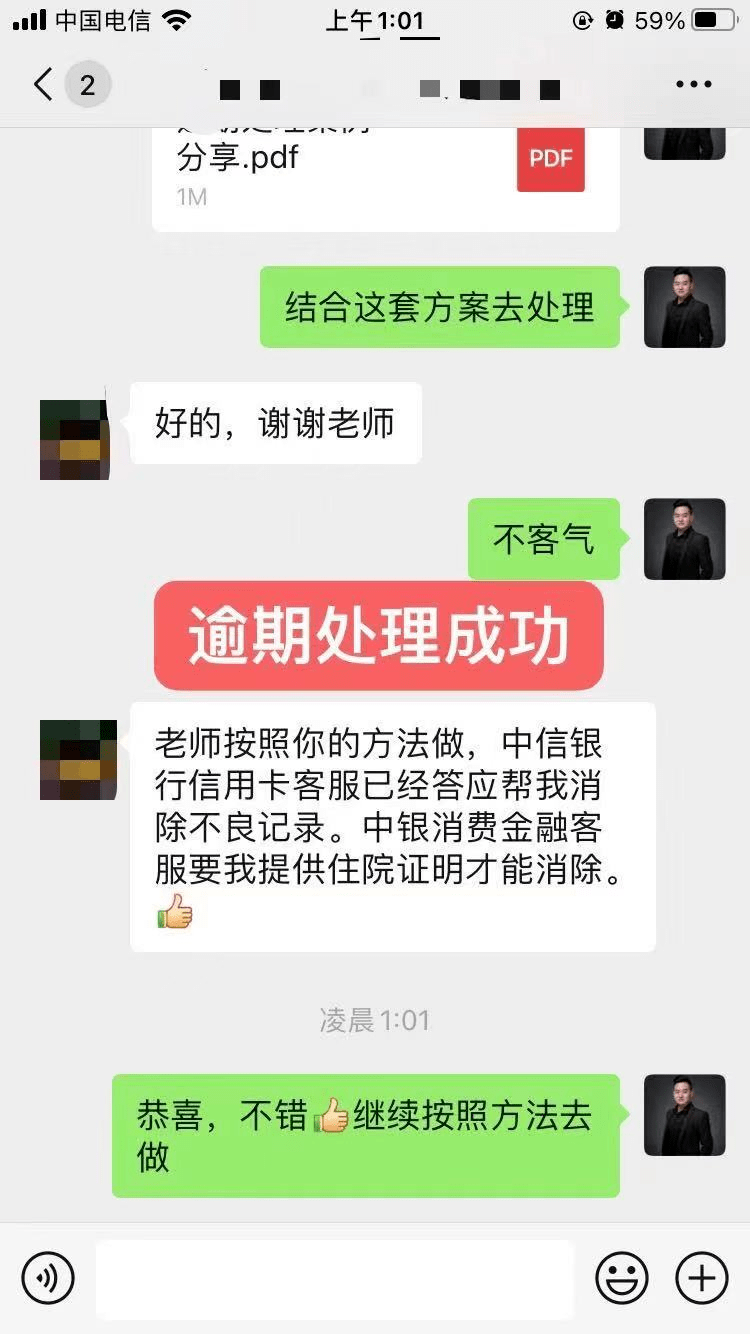Focus the message text field

[335, 1277]
